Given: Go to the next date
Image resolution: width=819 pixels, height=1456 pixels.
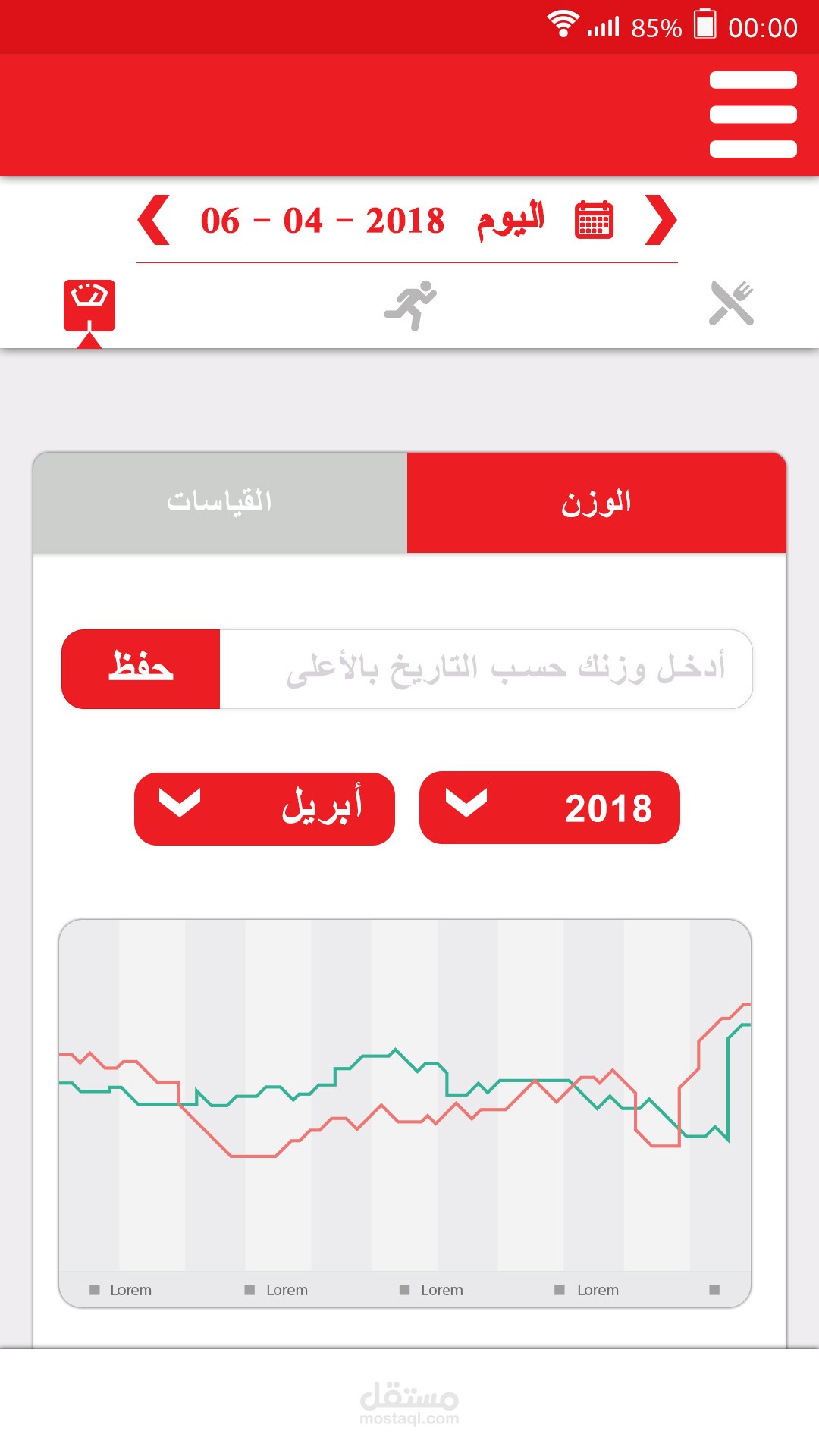Looking at the screenshot, I should [x=660, y=220].
